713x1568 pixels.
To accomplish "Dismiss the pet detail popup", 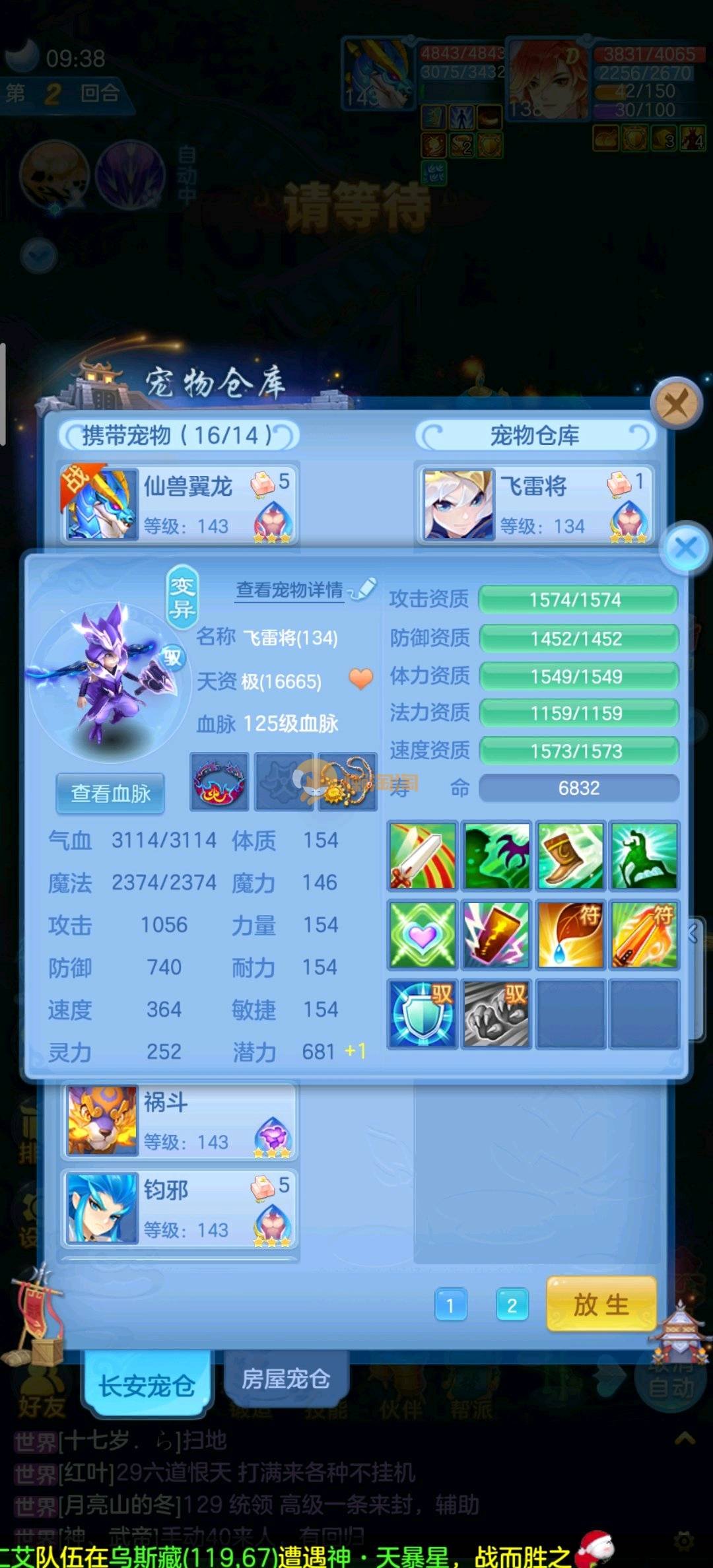I will (x=686, y=547).
